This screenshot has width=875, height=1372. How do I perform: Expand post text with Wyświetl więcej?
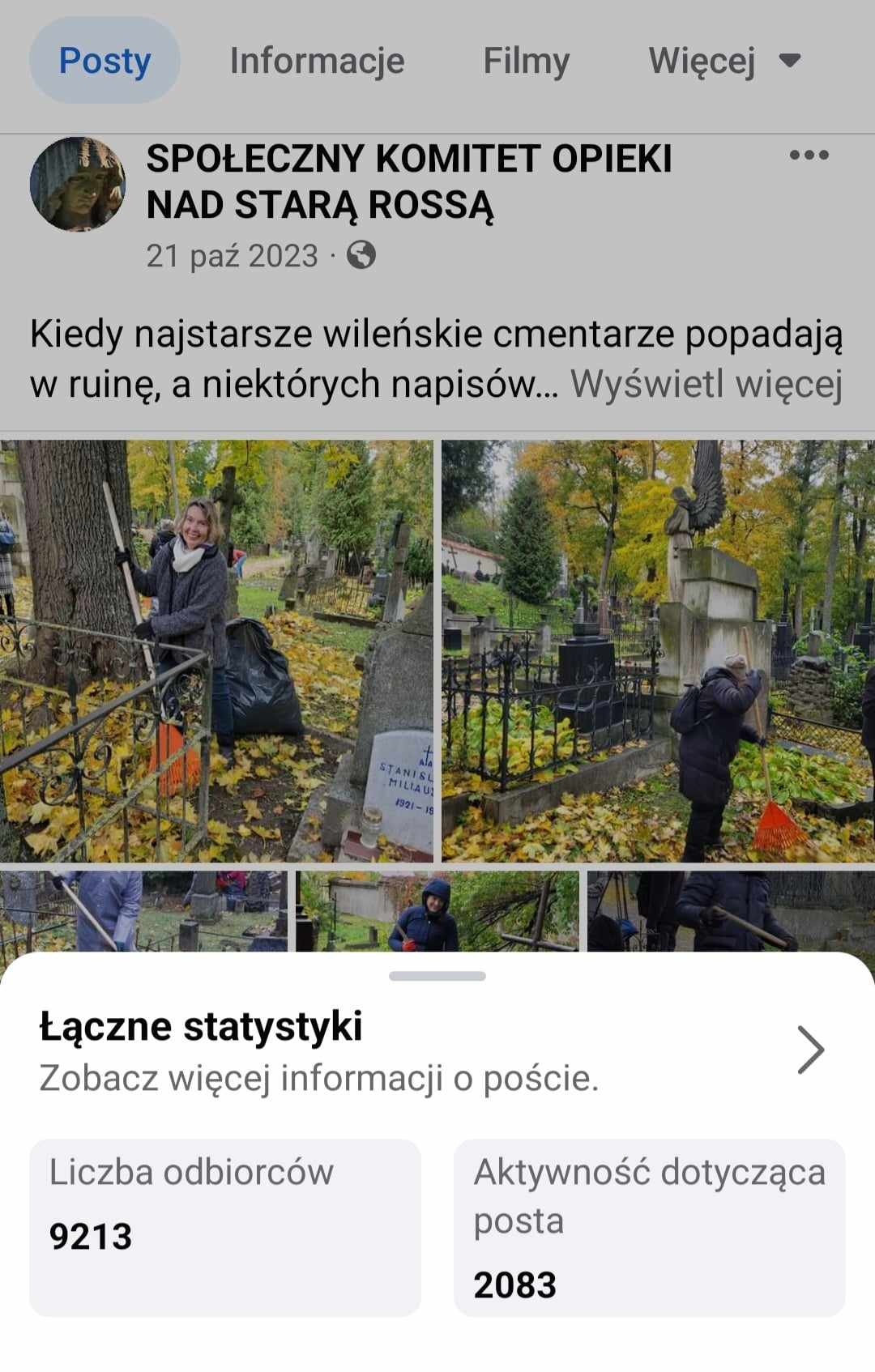(x=706, y=384)
